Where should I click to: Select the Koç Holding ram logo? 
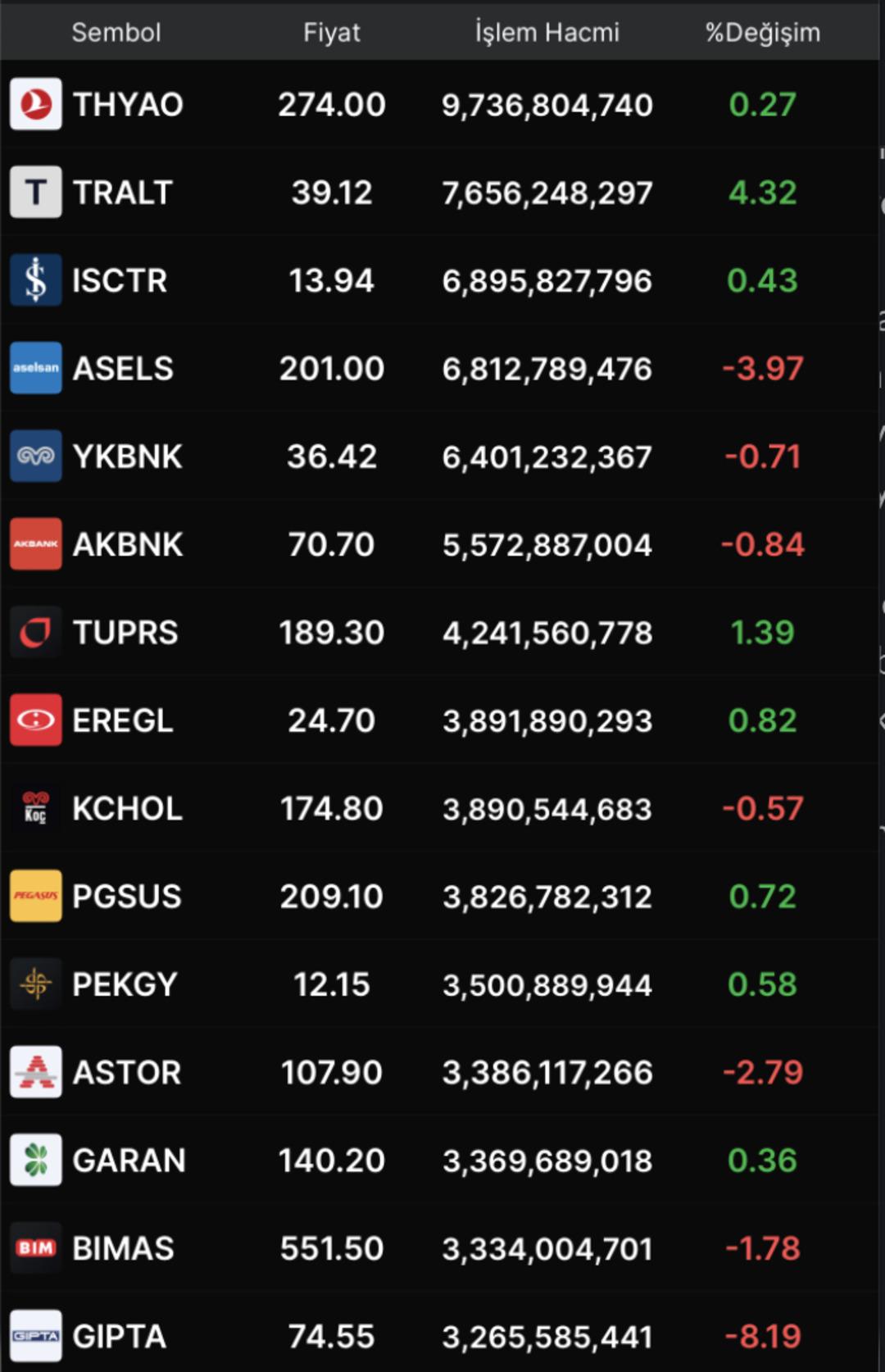[35, 808]
